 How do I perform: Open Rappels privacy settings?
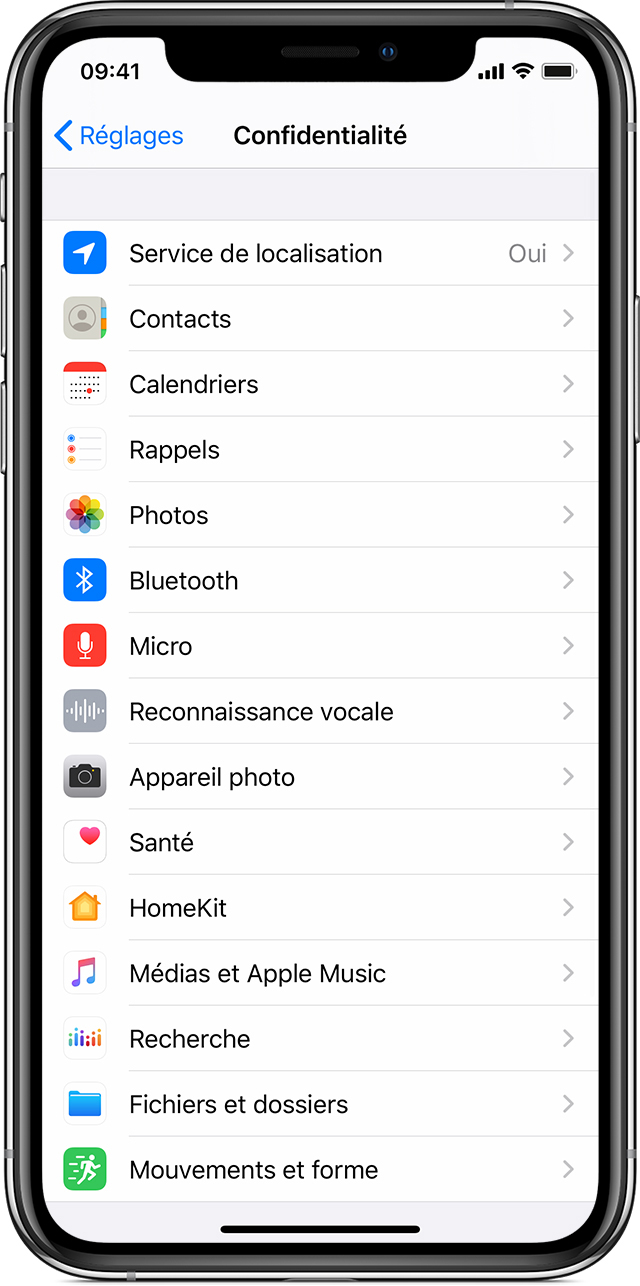click(320, 450)
